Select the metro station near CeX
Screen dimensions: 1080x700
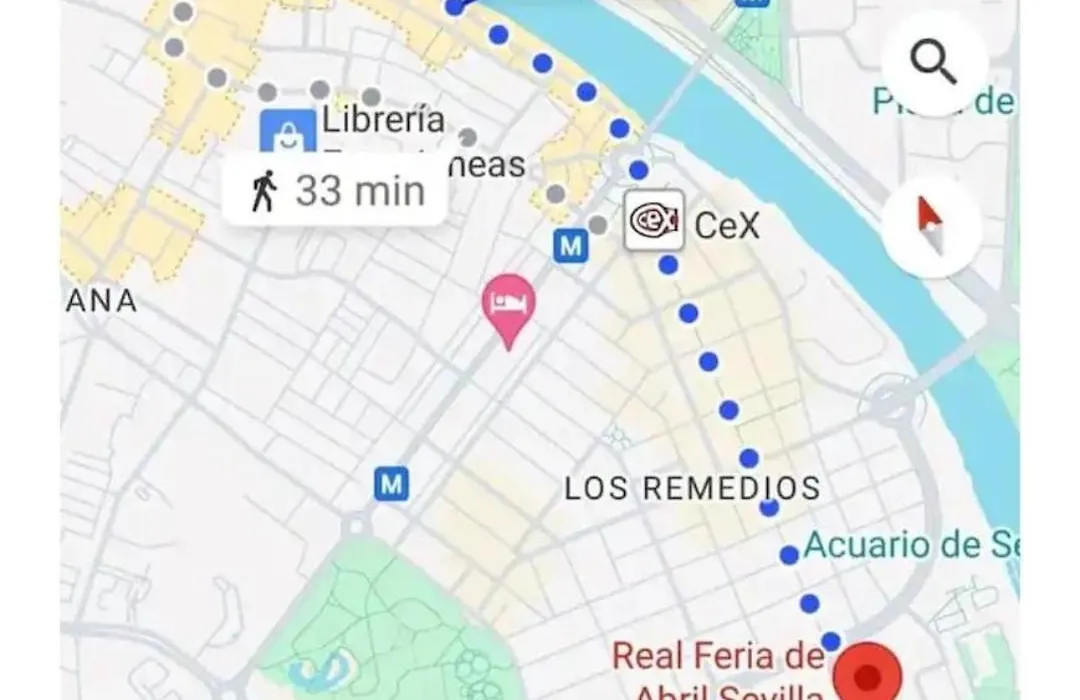point(570,245)
